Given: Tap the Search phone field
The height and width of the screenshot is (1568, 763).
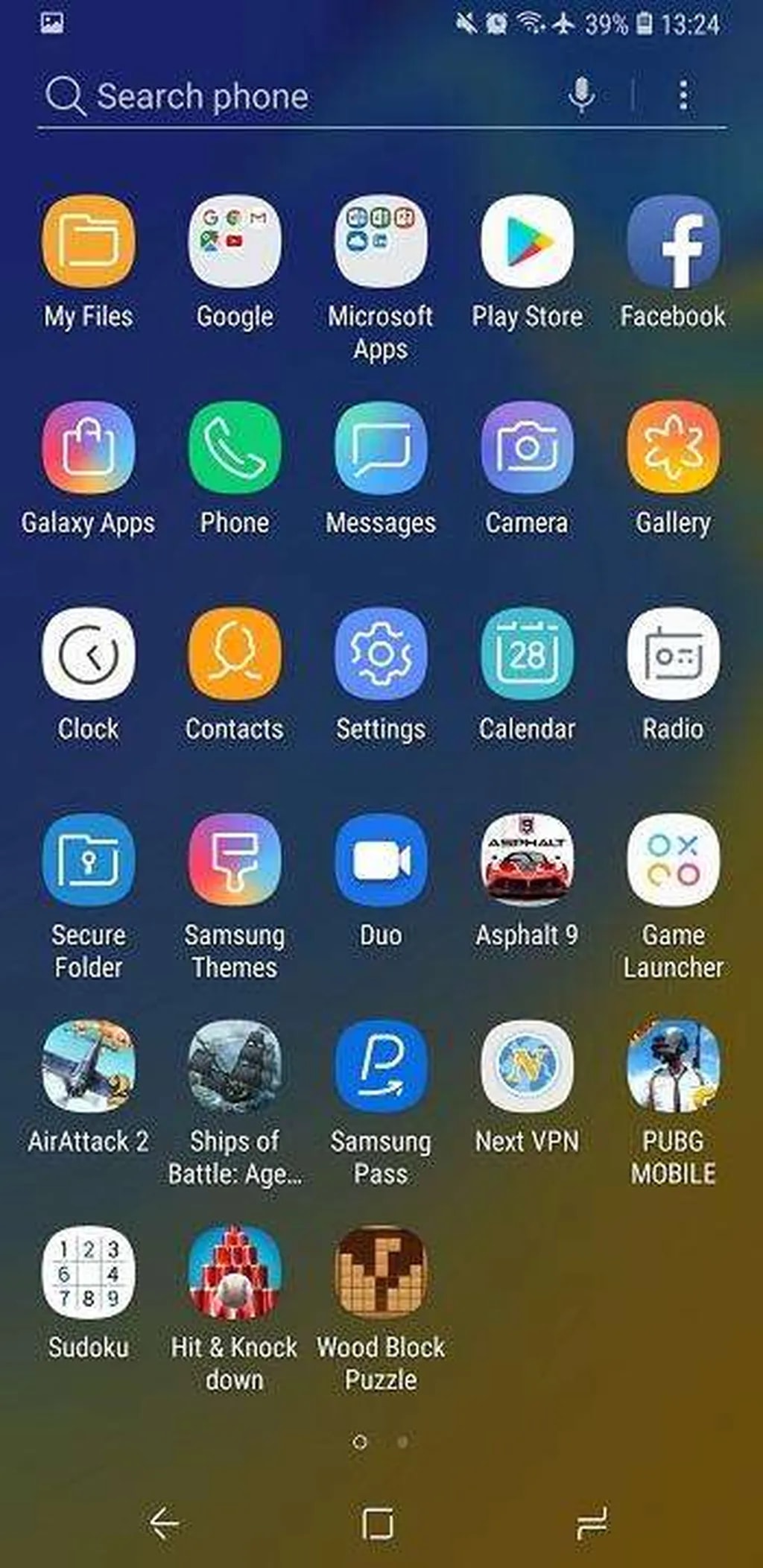Looking at the screenshot, I should 298,97.
